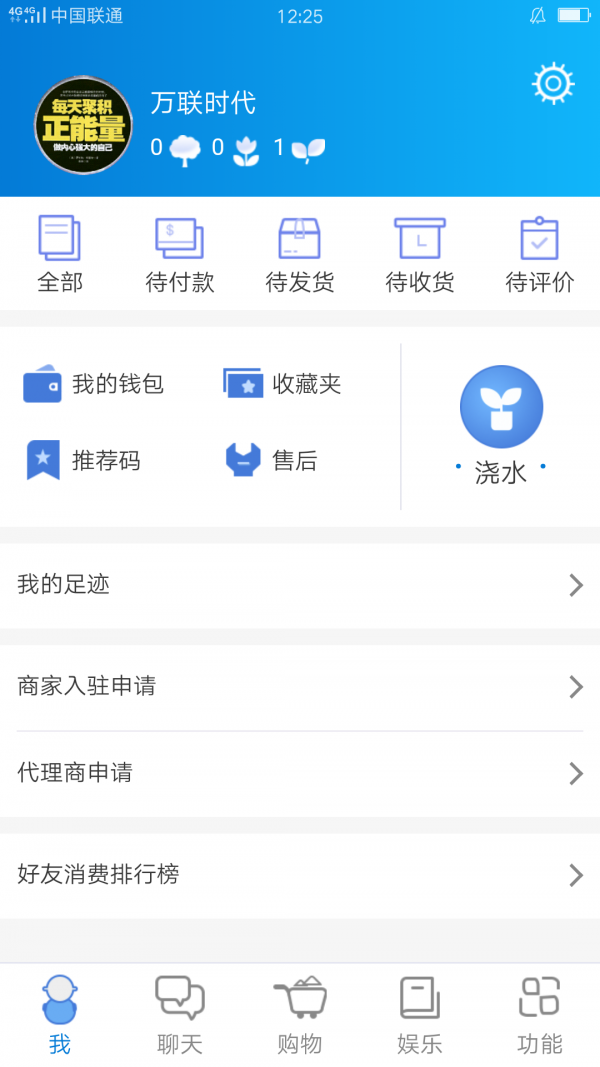Screen dimensions: 600x1067
Task: Open 待收货 orders awaiting receipt
Action: tap(420, 255)
